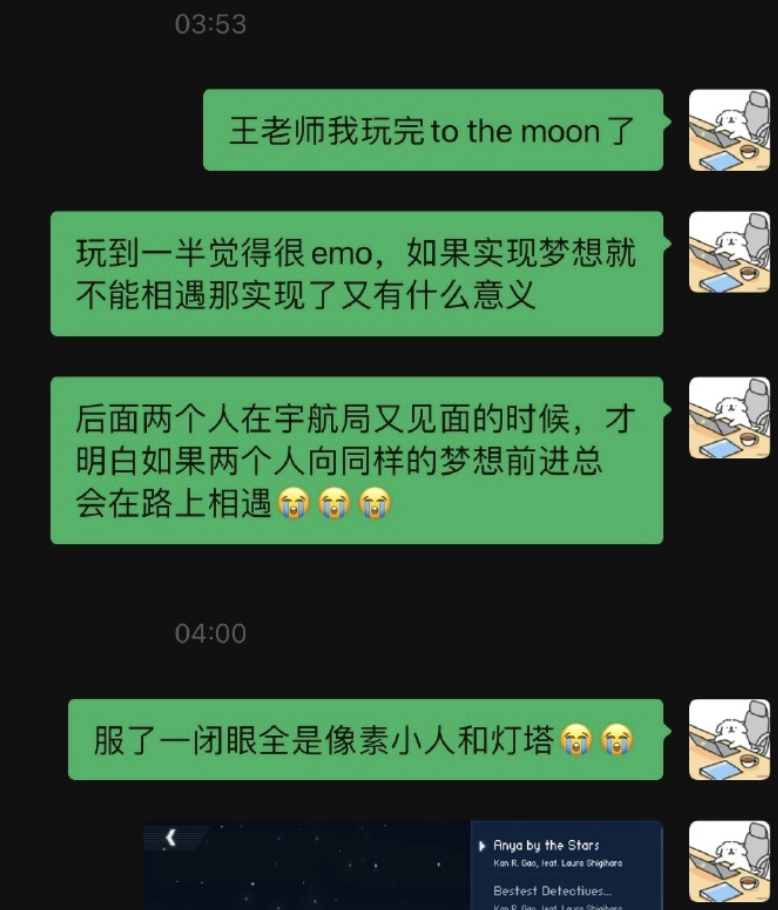Open avatar beside the 像素小人和灯塔 message
The image size is (778, 910).
[x=729, y=740]
